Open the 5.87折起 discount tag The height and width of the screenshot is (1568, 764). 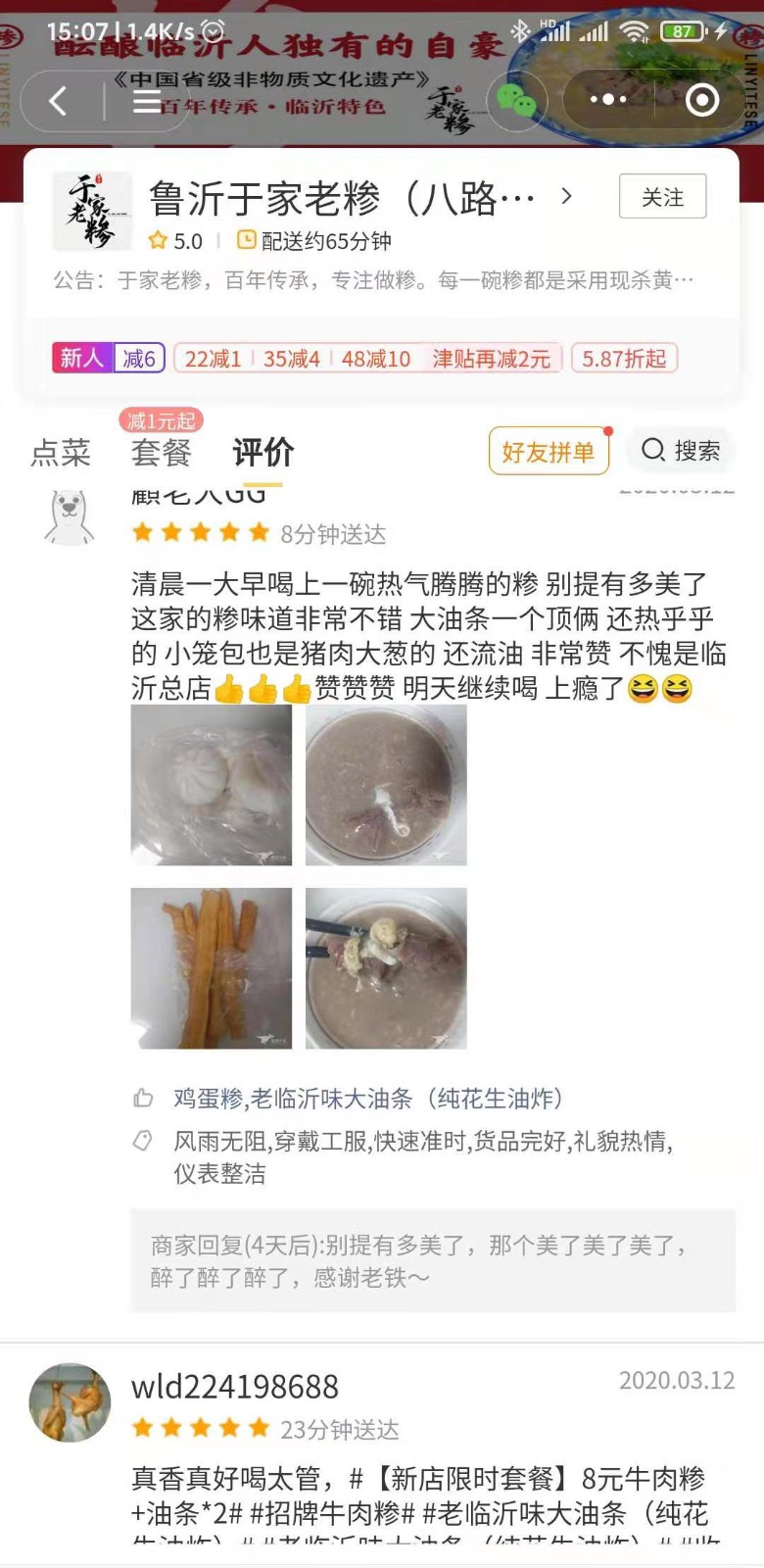click(624, 359)
